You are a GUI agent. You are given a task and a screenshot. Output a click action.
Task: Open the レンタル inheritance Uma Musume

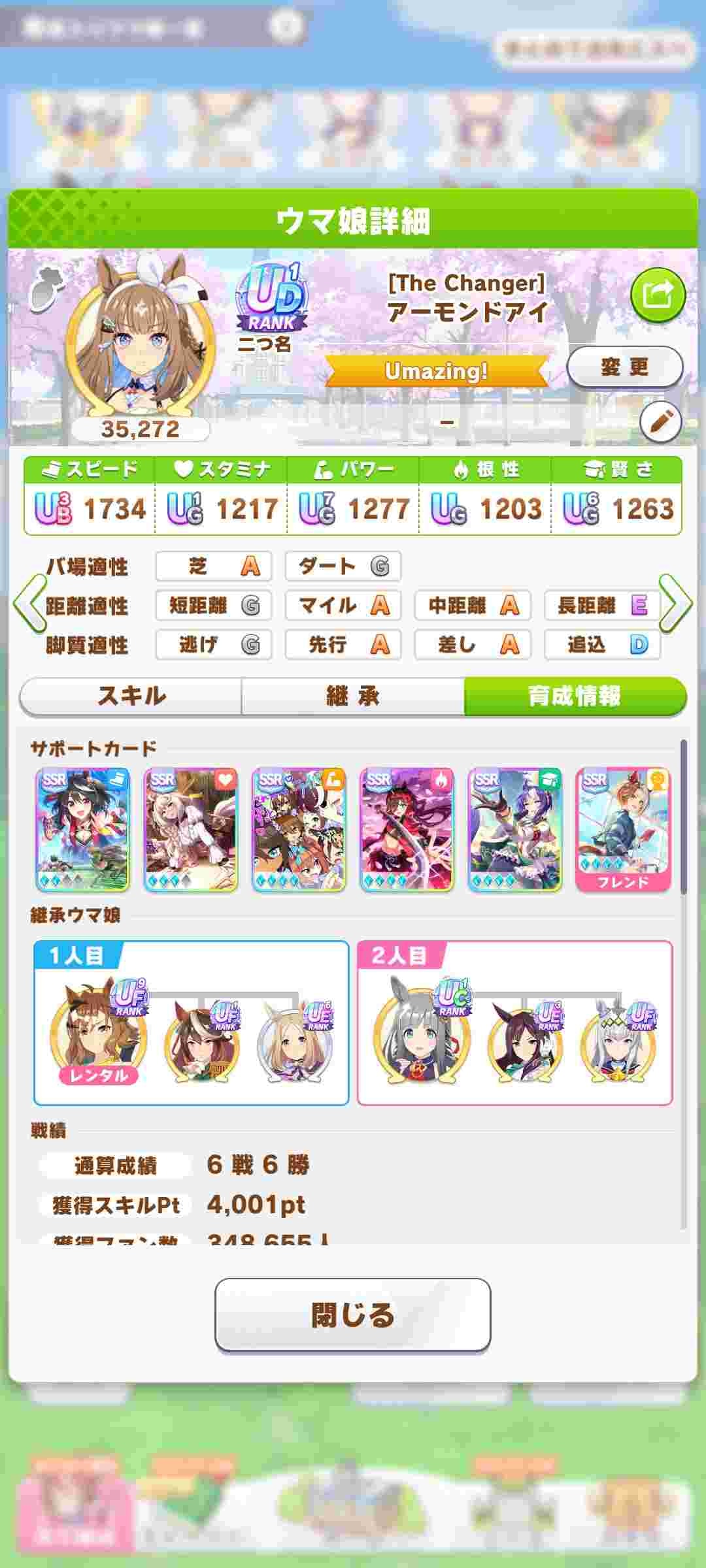[98, 1039]
